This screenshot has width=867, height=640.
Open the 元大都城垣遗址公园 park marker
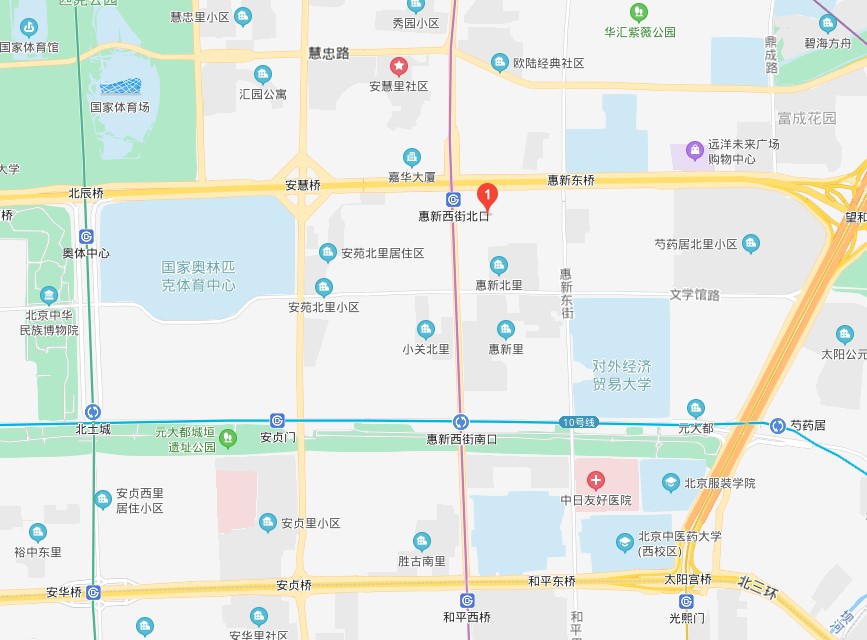(x=228, y=437)
